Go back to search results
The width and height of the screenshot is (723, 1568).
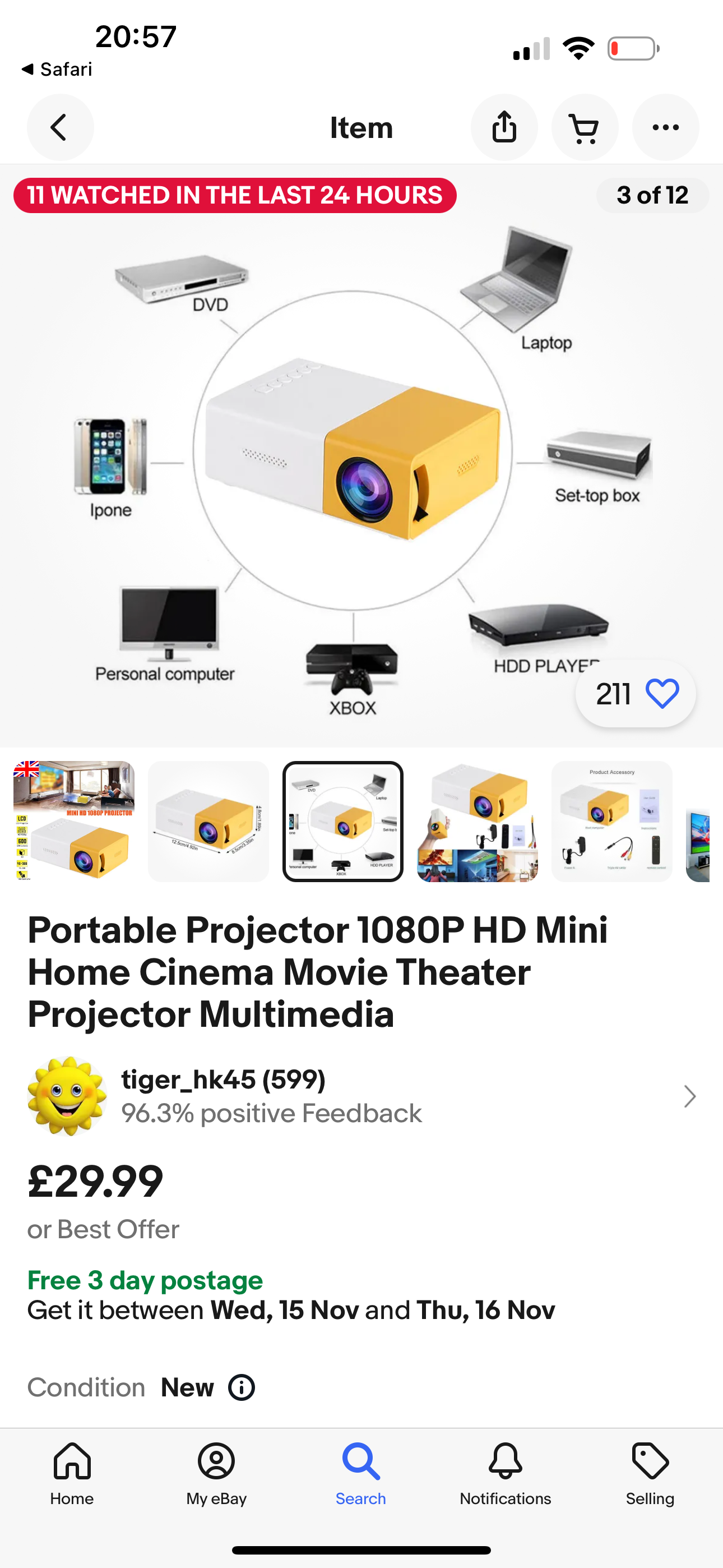(59, 127)
